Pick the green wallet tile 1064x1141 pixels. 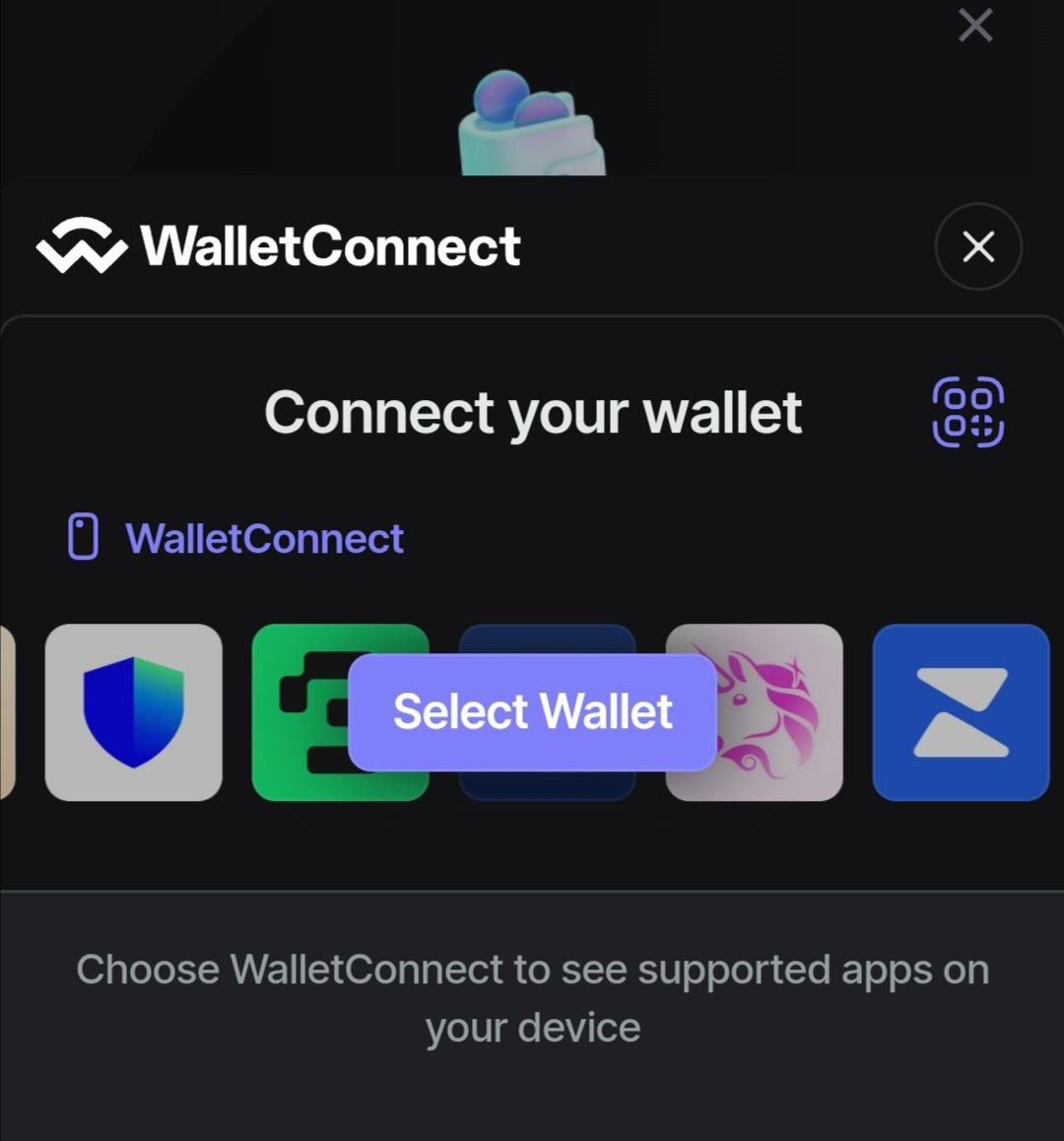coord(298,711)
